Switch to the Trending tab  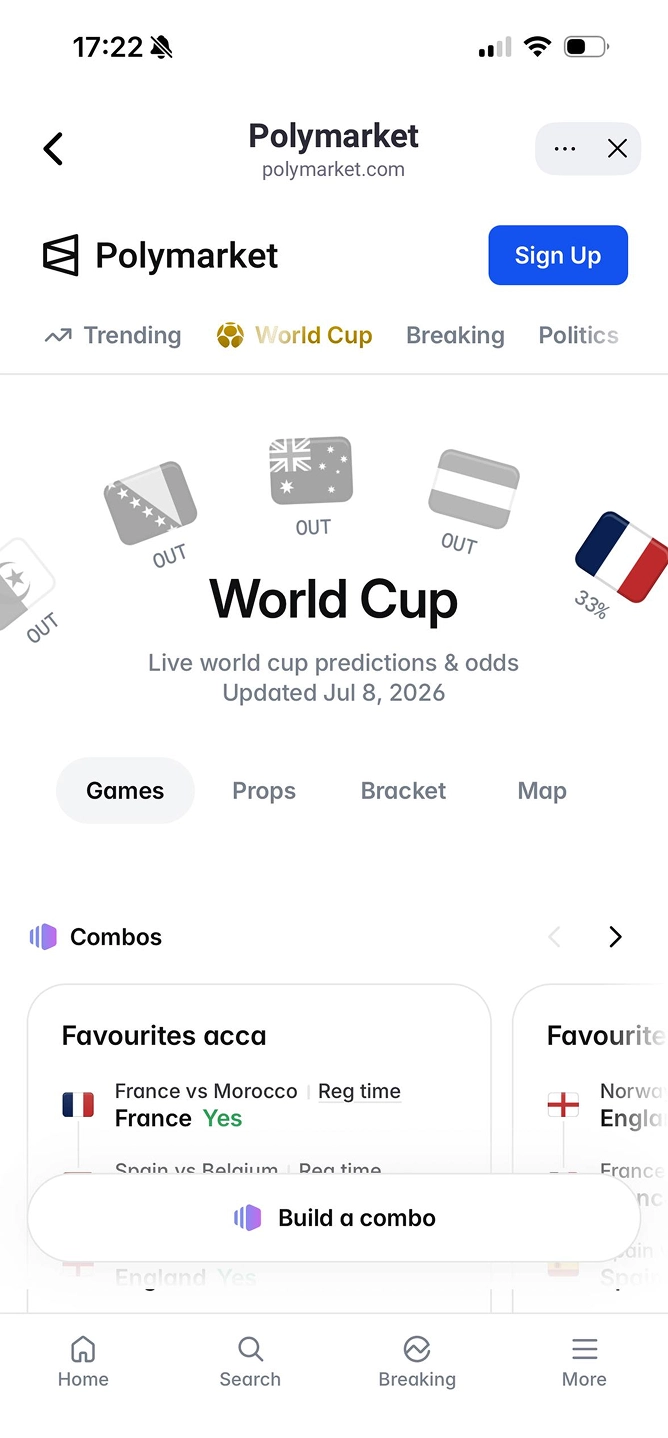(x=113, y=336)
